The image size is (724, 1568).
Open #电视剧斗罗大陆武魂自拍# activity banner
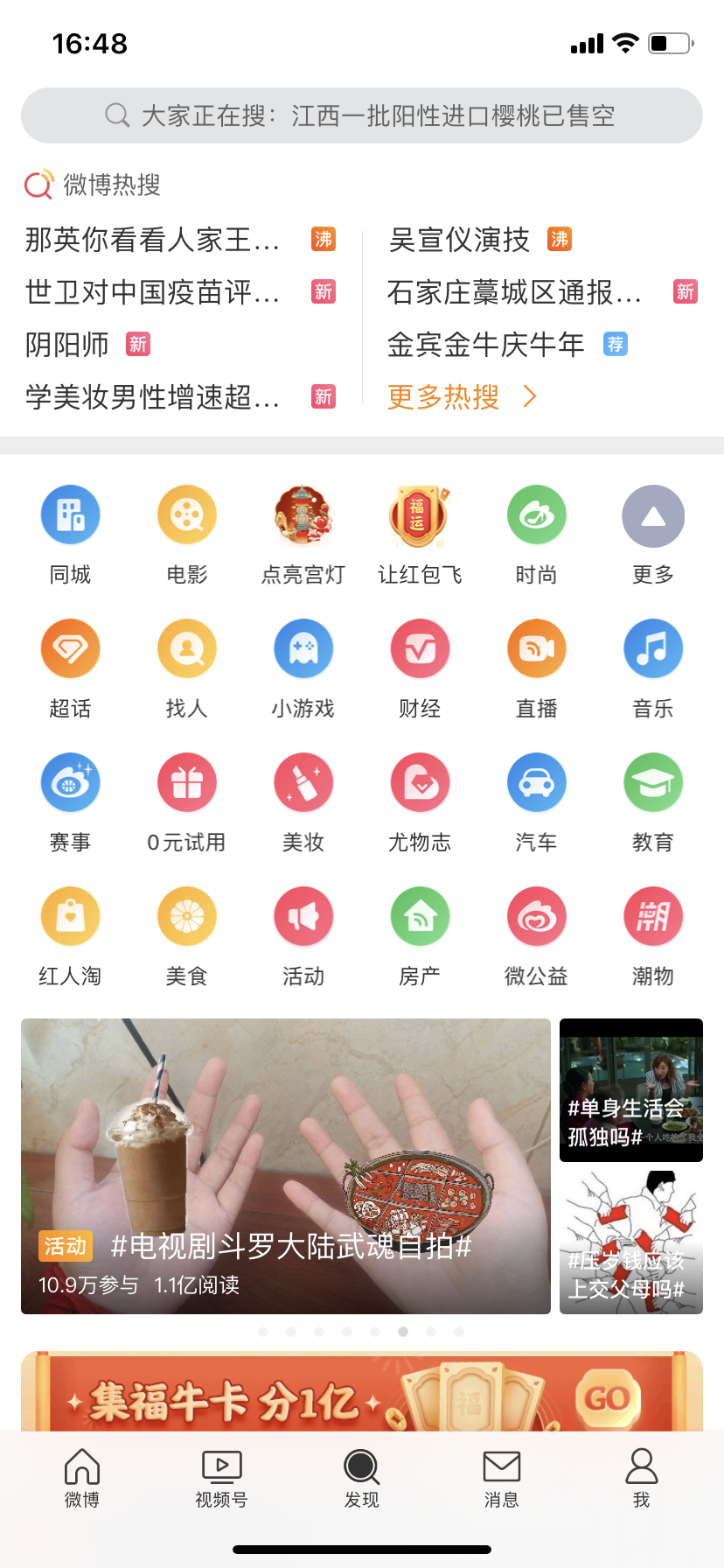click(x=286, y=1165)
